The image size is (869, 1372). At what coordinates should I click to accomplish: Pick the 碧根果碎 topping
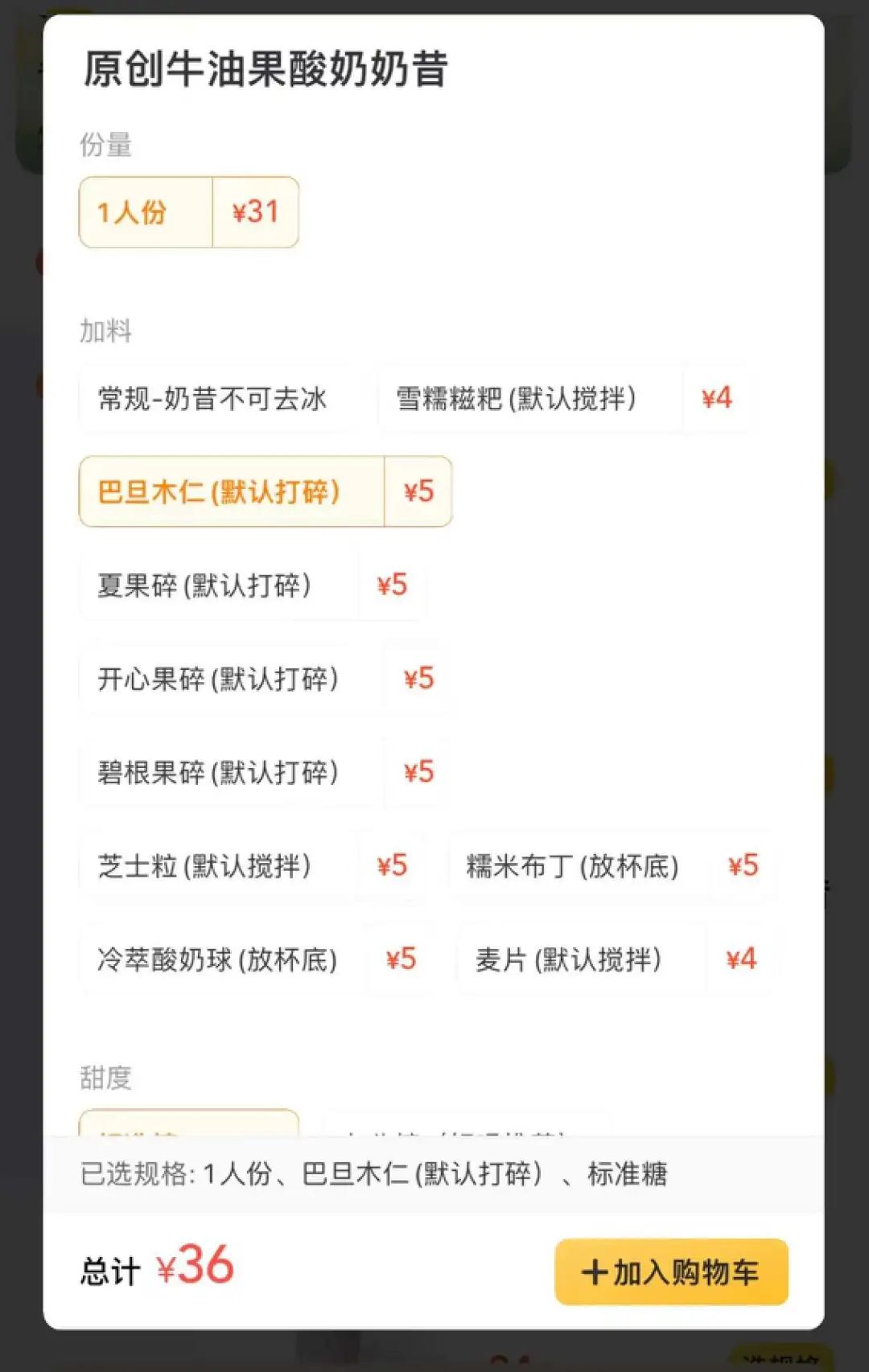[265, 772]
